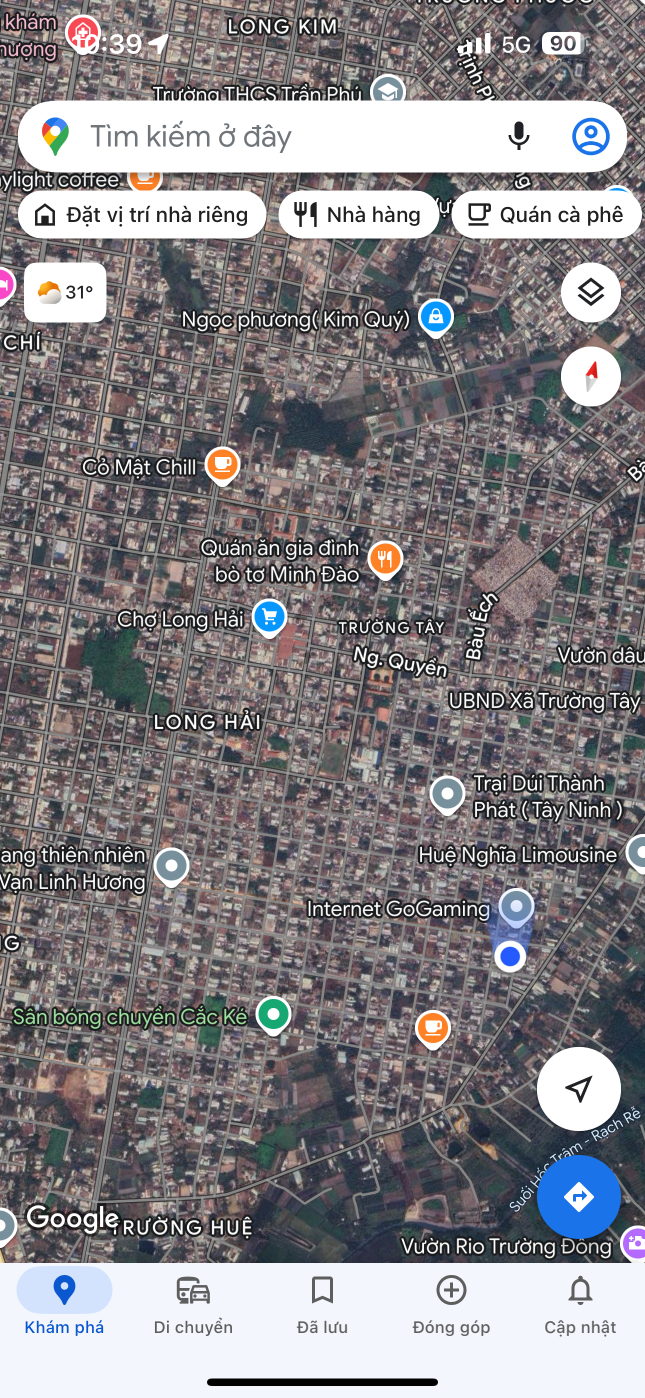Open the Chợ Long Hải map pin
The width and height of the screenshot is (645, 1398).
tap(268, 617)
